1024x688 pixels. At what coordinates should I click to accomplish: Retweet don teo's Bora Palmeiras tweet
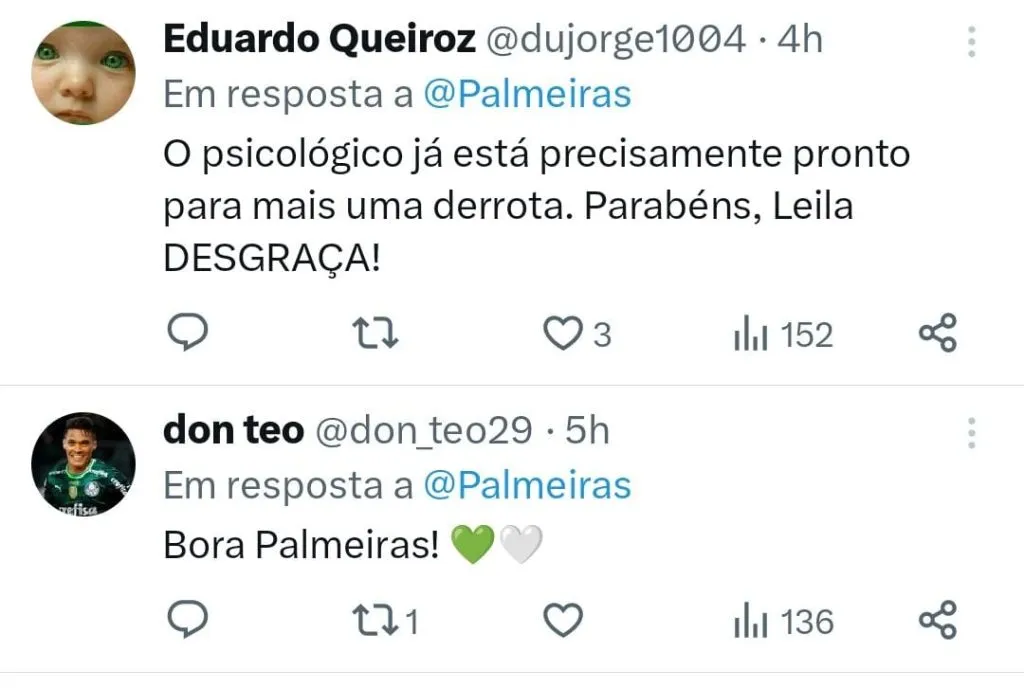tap(379, 622)
